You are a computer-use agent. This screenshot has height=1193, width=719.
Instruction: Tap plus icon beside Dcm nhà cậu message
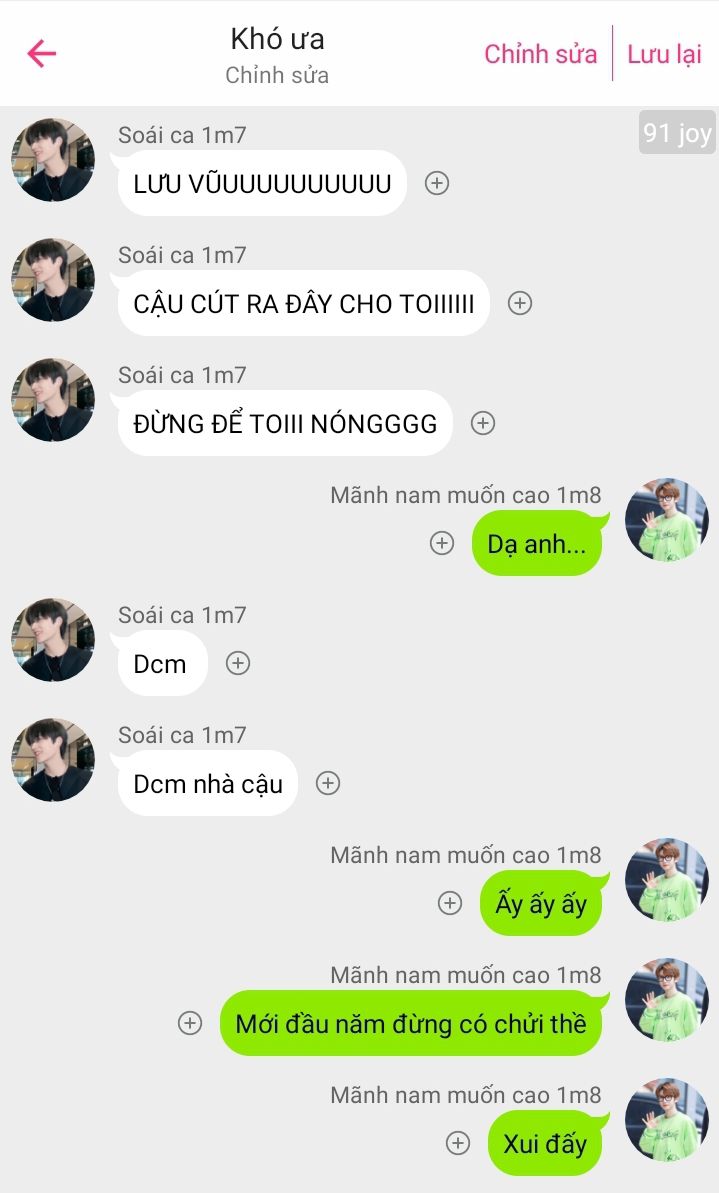pos(328,783)
